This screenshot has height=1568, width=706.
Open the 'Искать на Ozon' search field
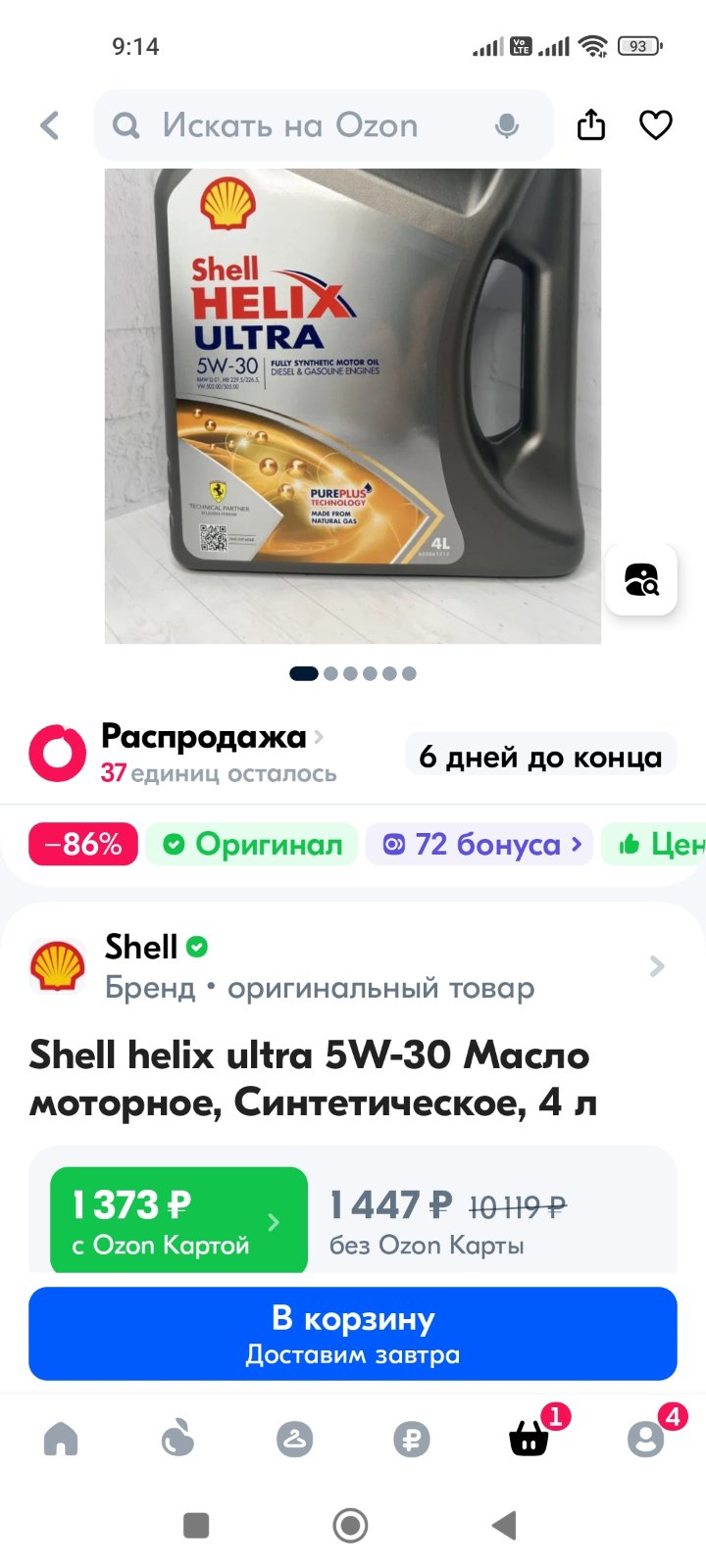pos(324,125)
